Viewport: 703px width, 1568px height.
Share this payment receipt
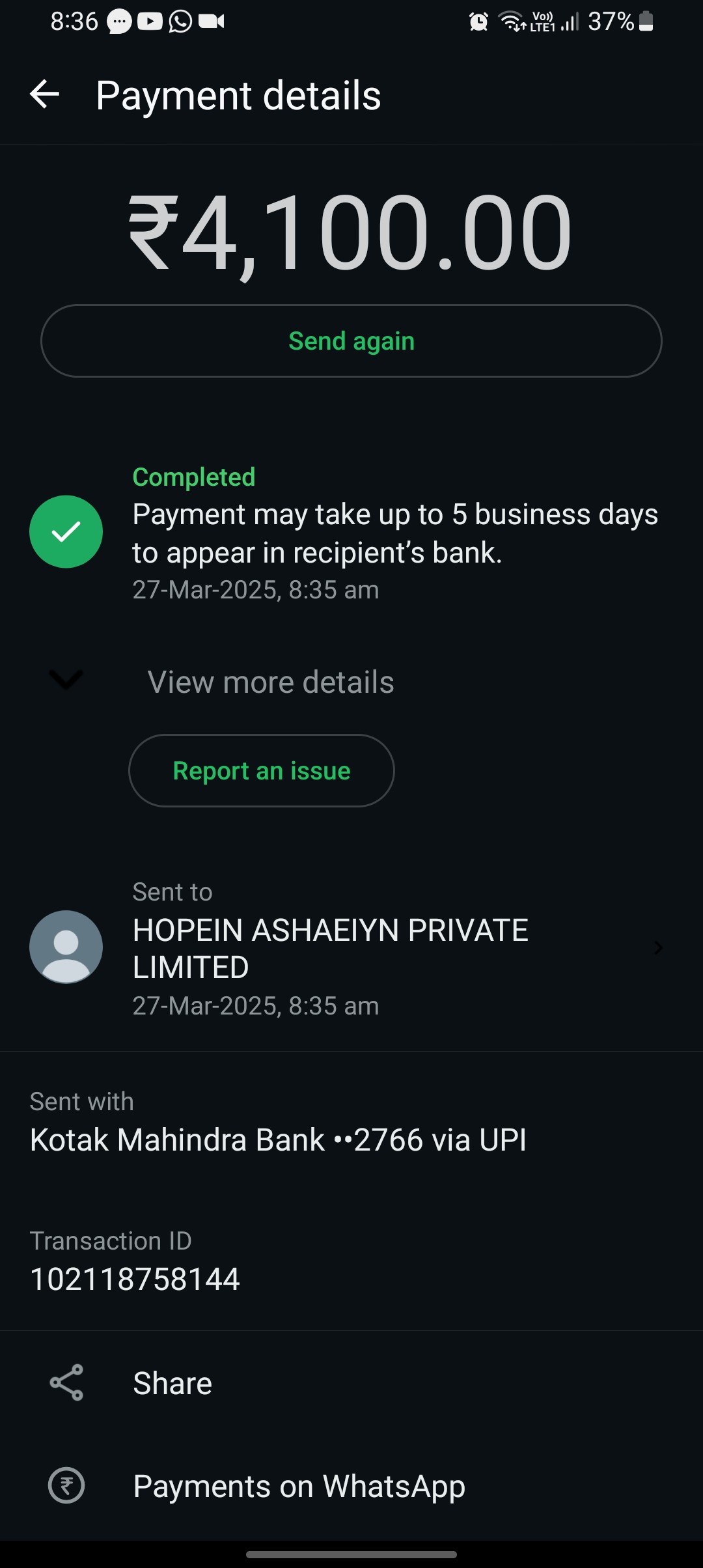[351, 1383]
